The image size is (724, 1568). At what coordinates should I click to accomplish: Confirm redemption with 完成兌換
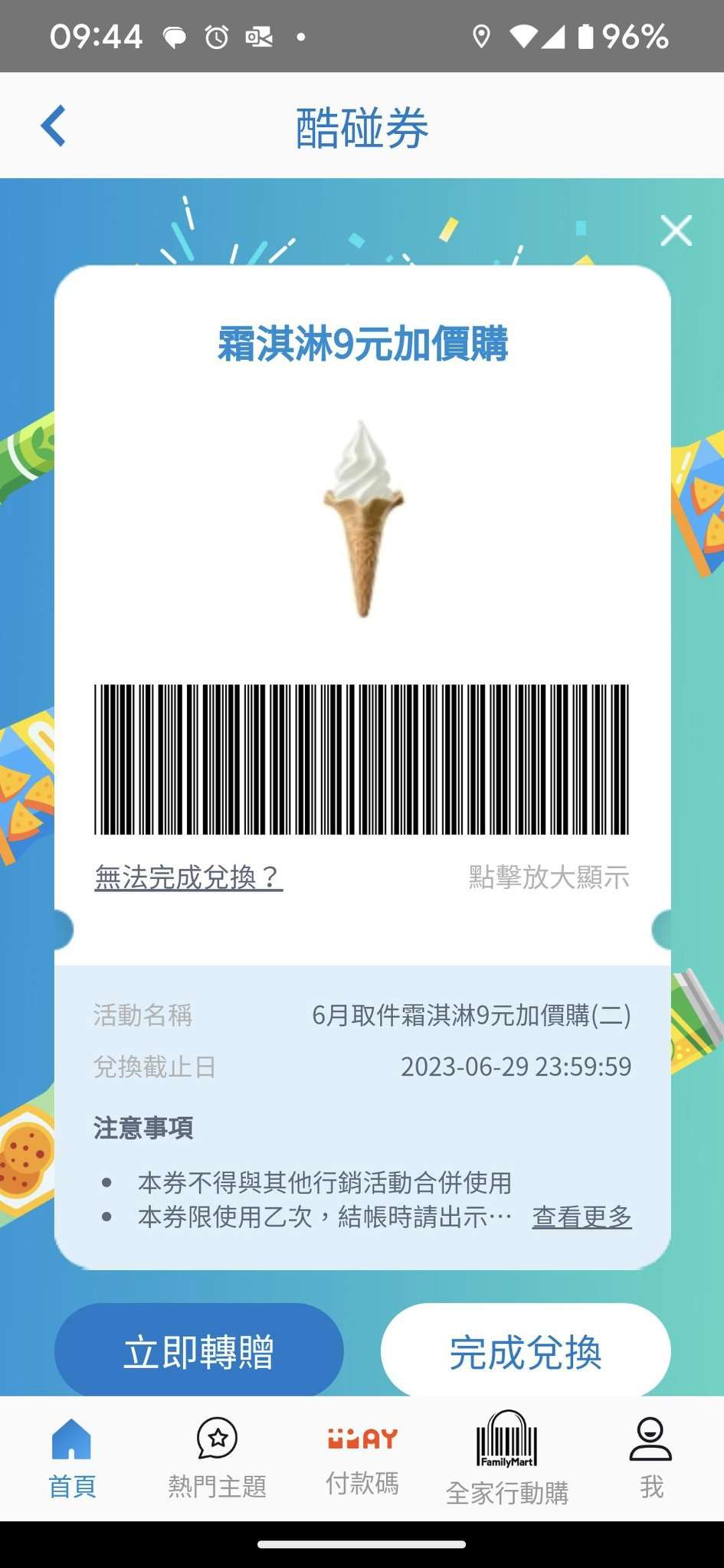(526, 1351)
